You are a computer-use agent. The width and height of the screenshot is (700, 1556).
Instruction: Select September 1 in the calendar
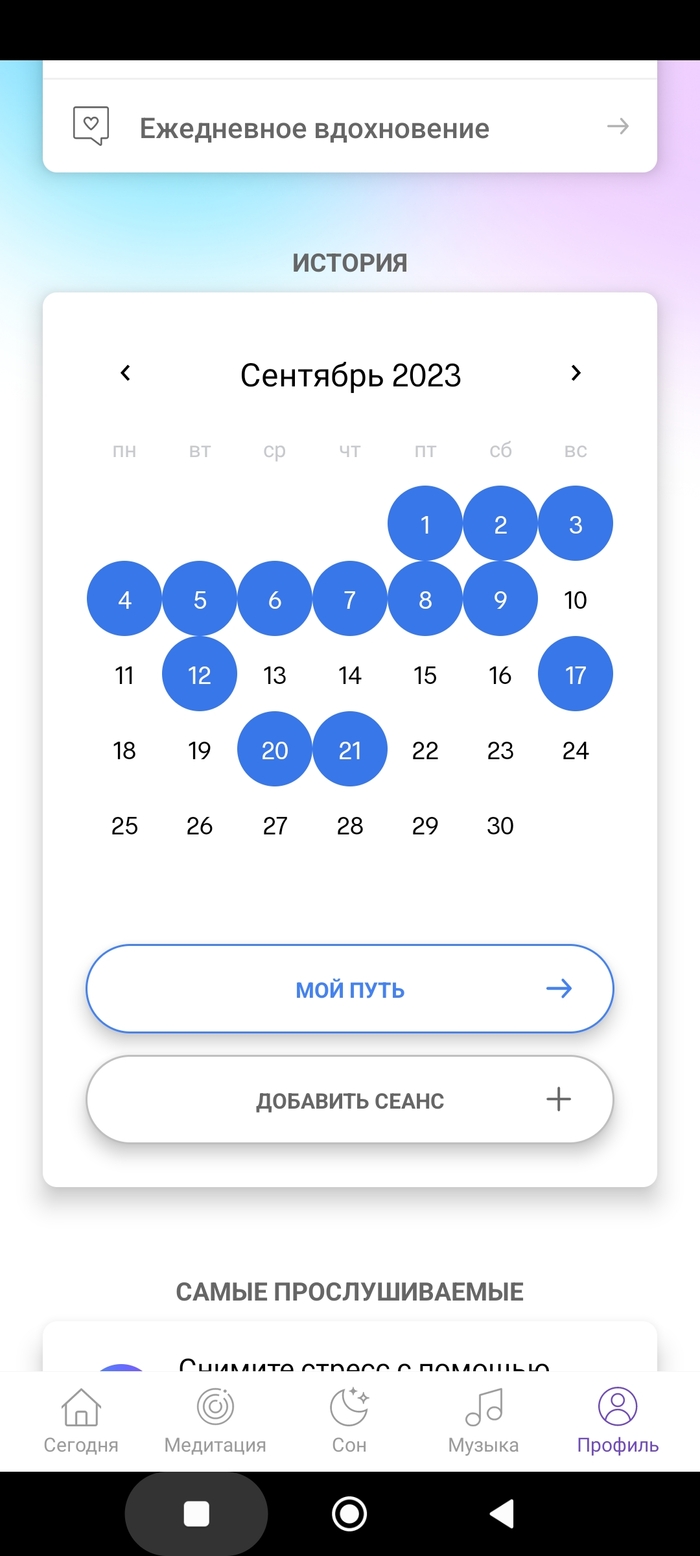[x=425, y=524]
